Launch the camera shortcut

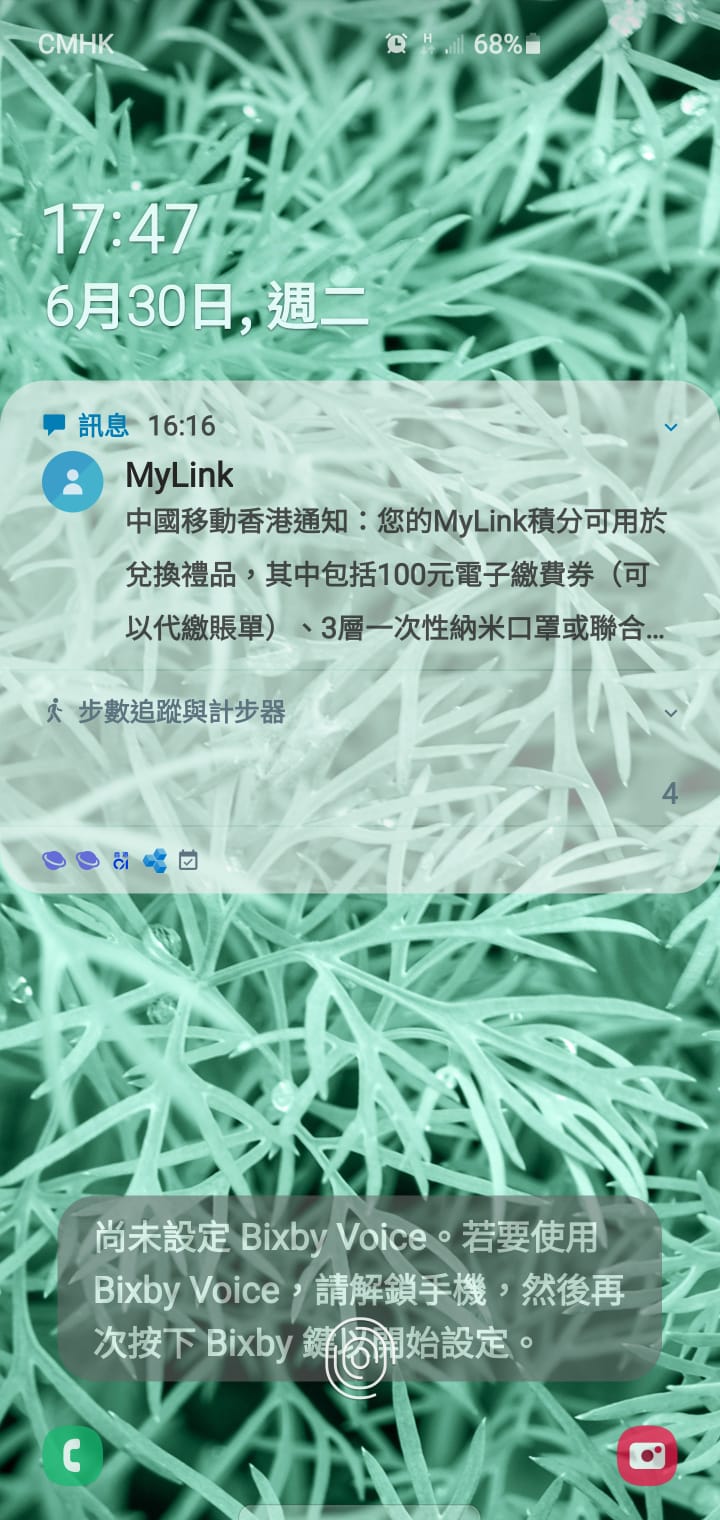click(x=647, y=1455)
